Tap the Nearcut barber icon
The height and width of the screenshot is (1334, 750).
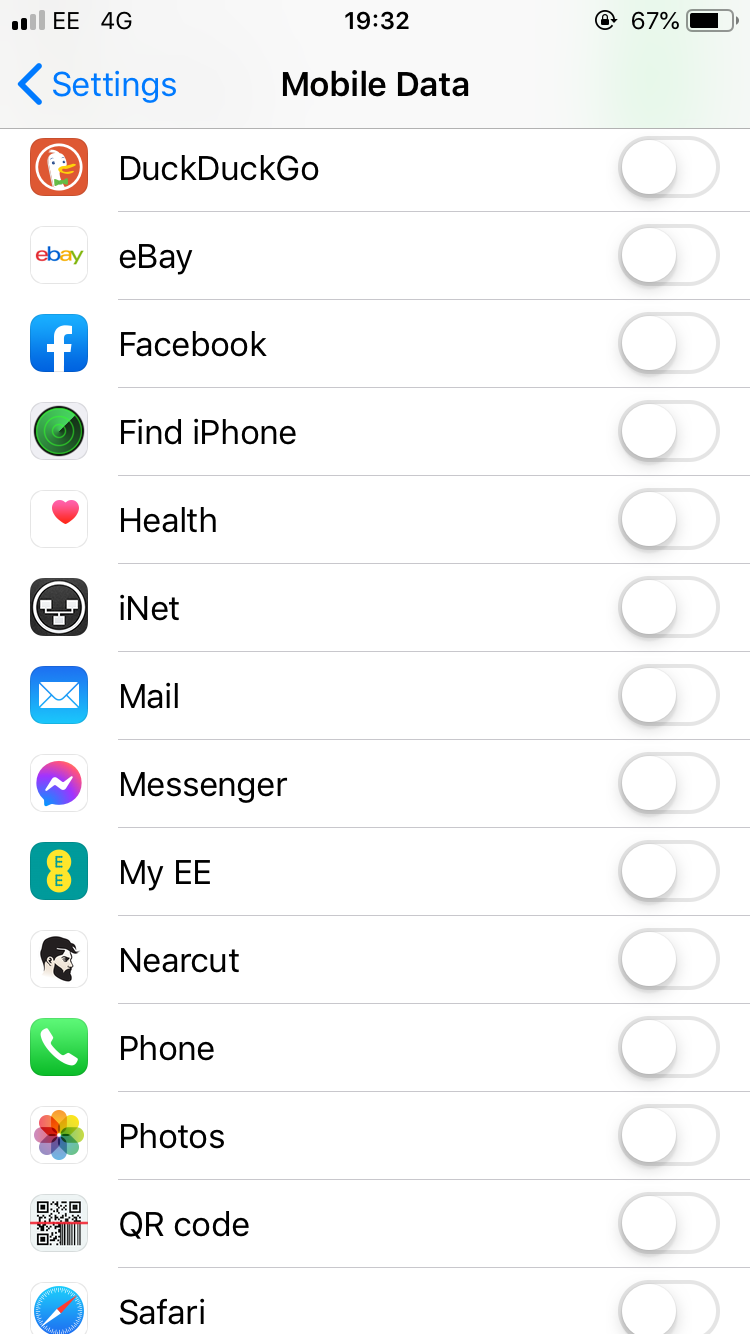[x=58, y=959]
